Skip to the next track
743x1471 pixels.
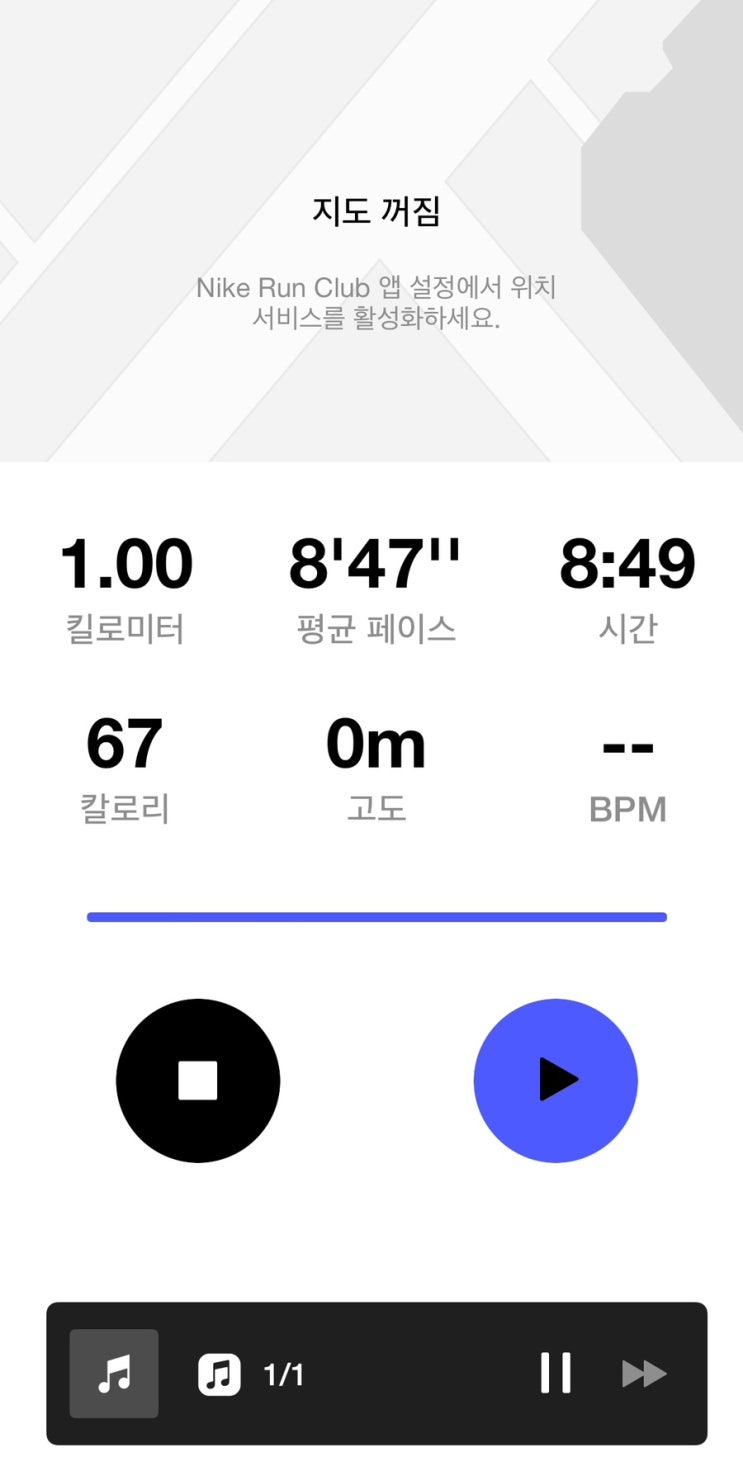coord(643,1374)
